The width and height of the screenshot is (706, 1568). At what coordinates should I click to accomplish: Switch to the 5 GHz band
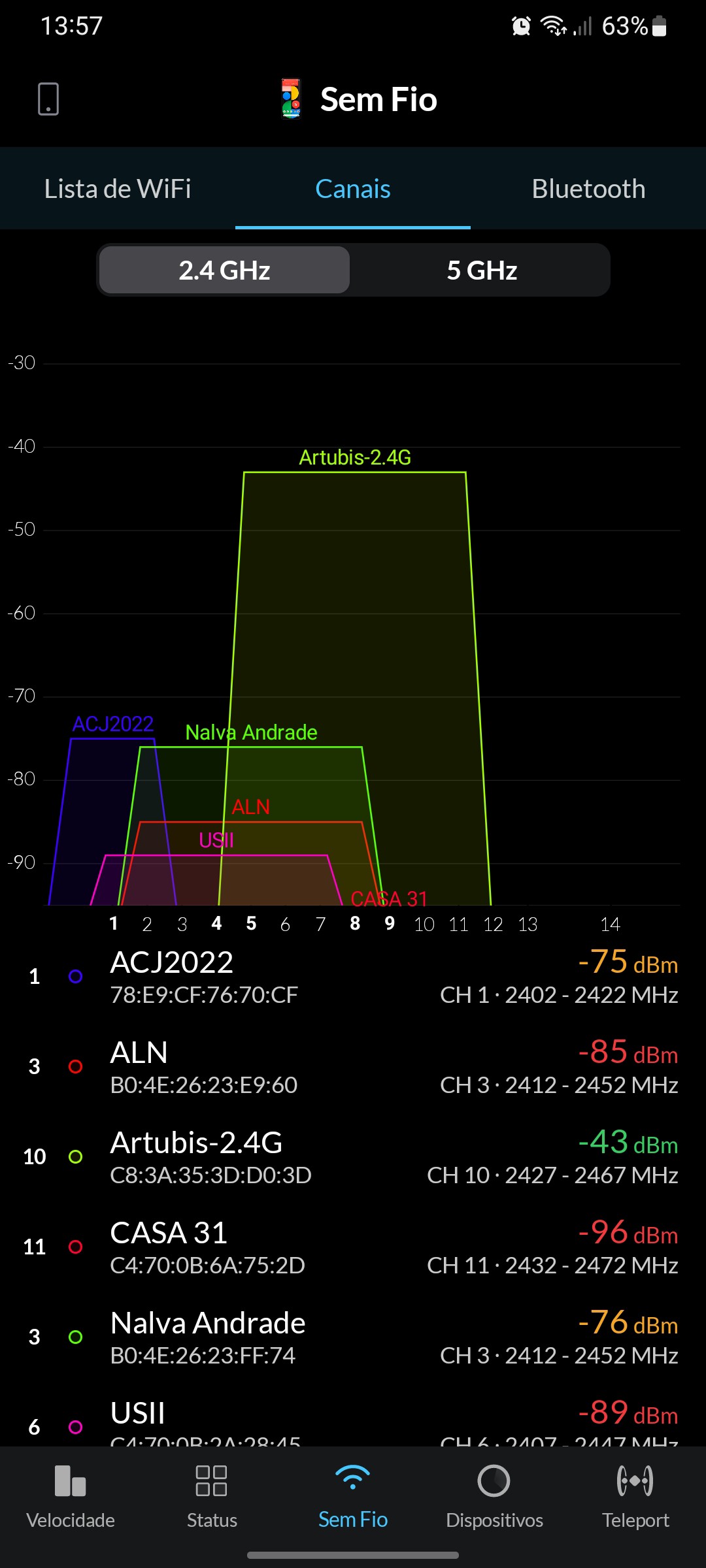tap(482, 270)
